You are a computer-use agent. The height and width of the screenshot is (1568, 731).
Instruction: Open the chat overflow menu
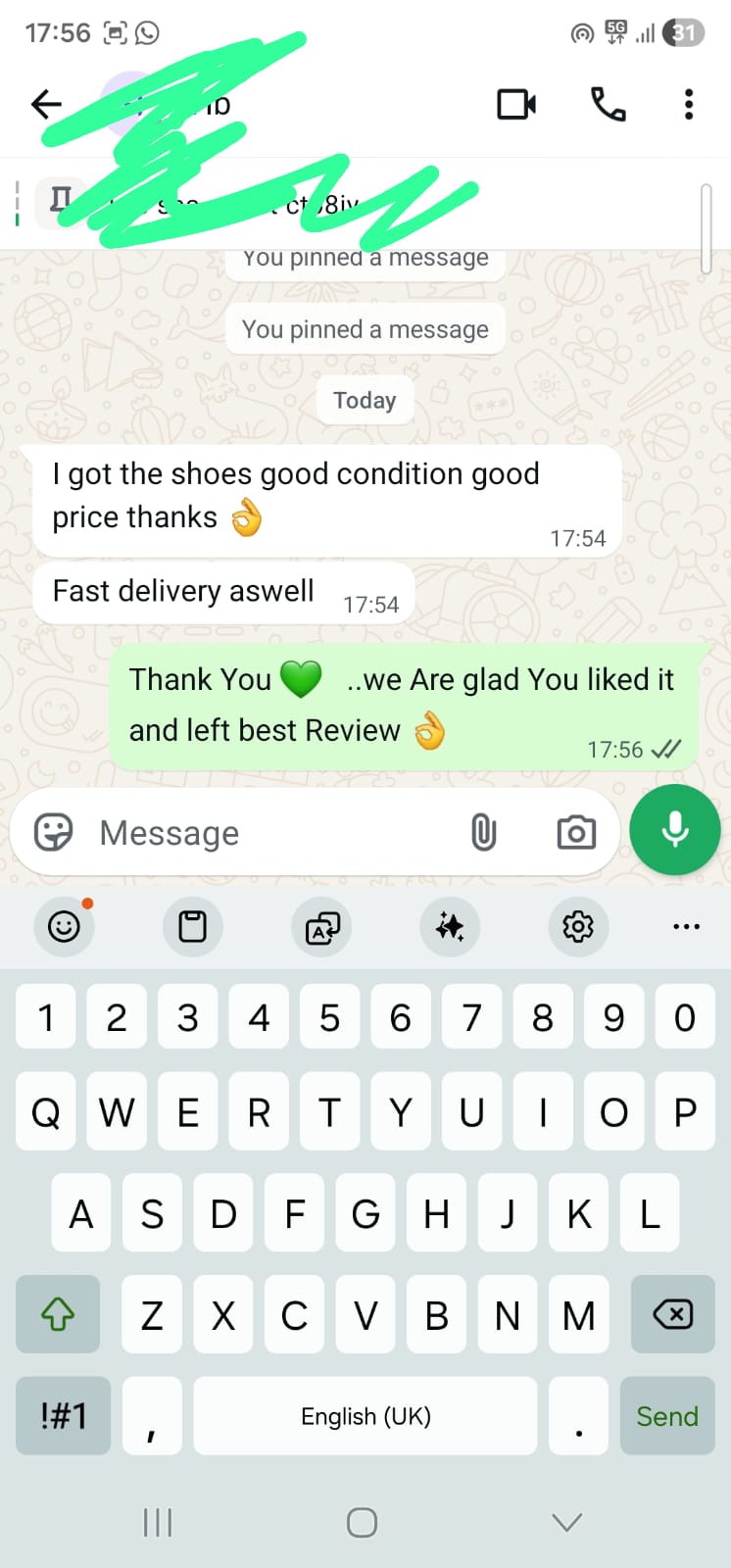click(689, 104)
